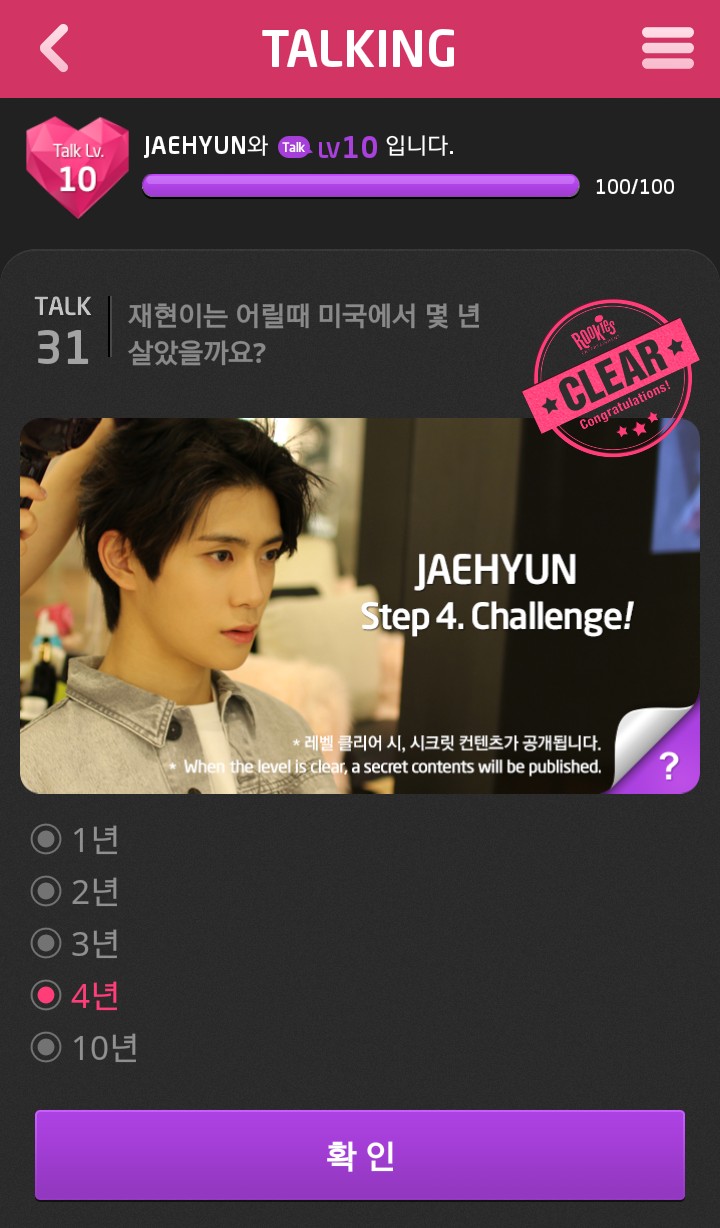Open the JAEHYUN Step 4 Challenge card
This screenshot has height=1228, width=720.
[360, 605]
